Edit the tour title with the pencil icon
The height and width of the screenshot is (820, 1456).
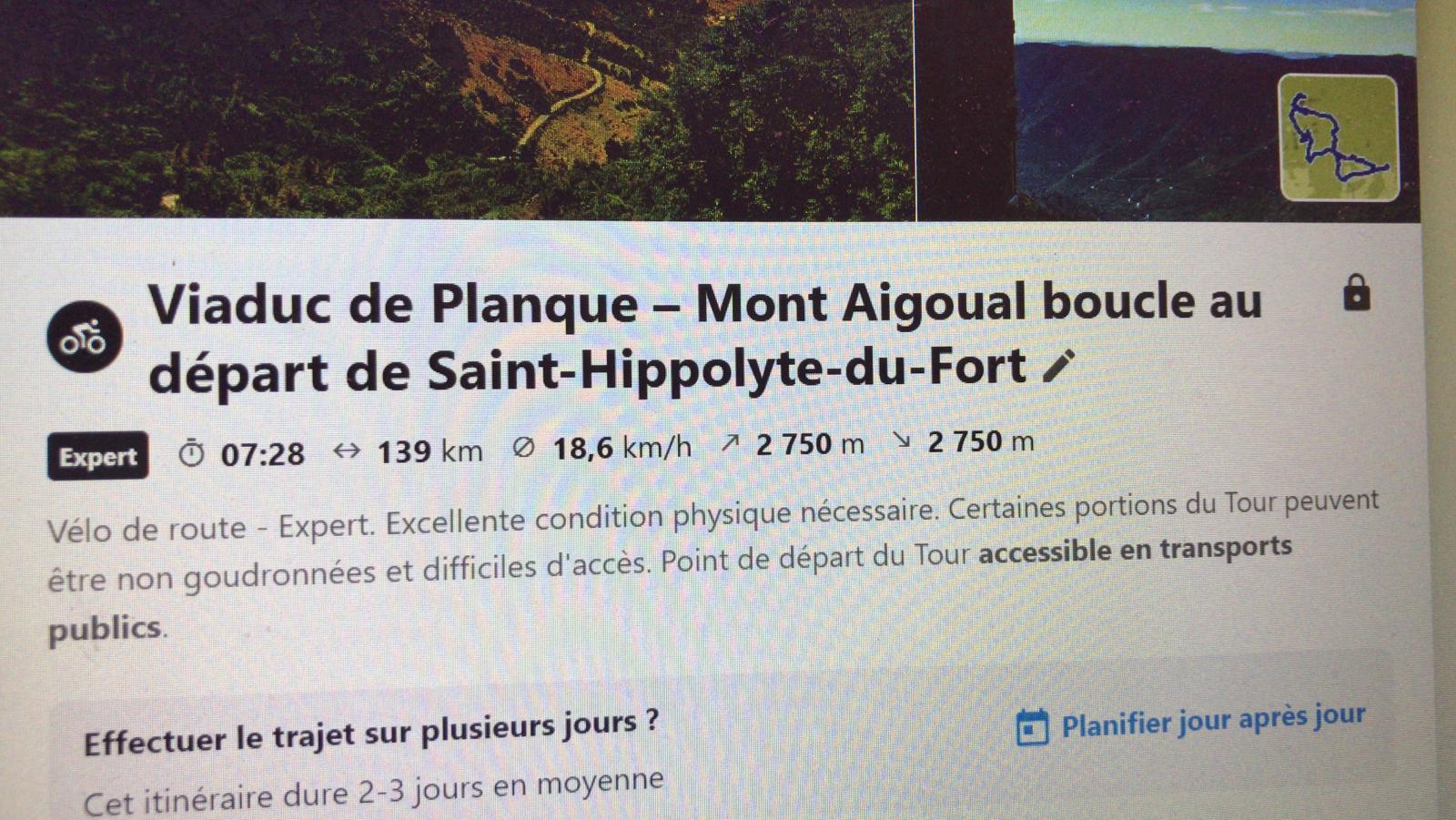pos(1057,366)
